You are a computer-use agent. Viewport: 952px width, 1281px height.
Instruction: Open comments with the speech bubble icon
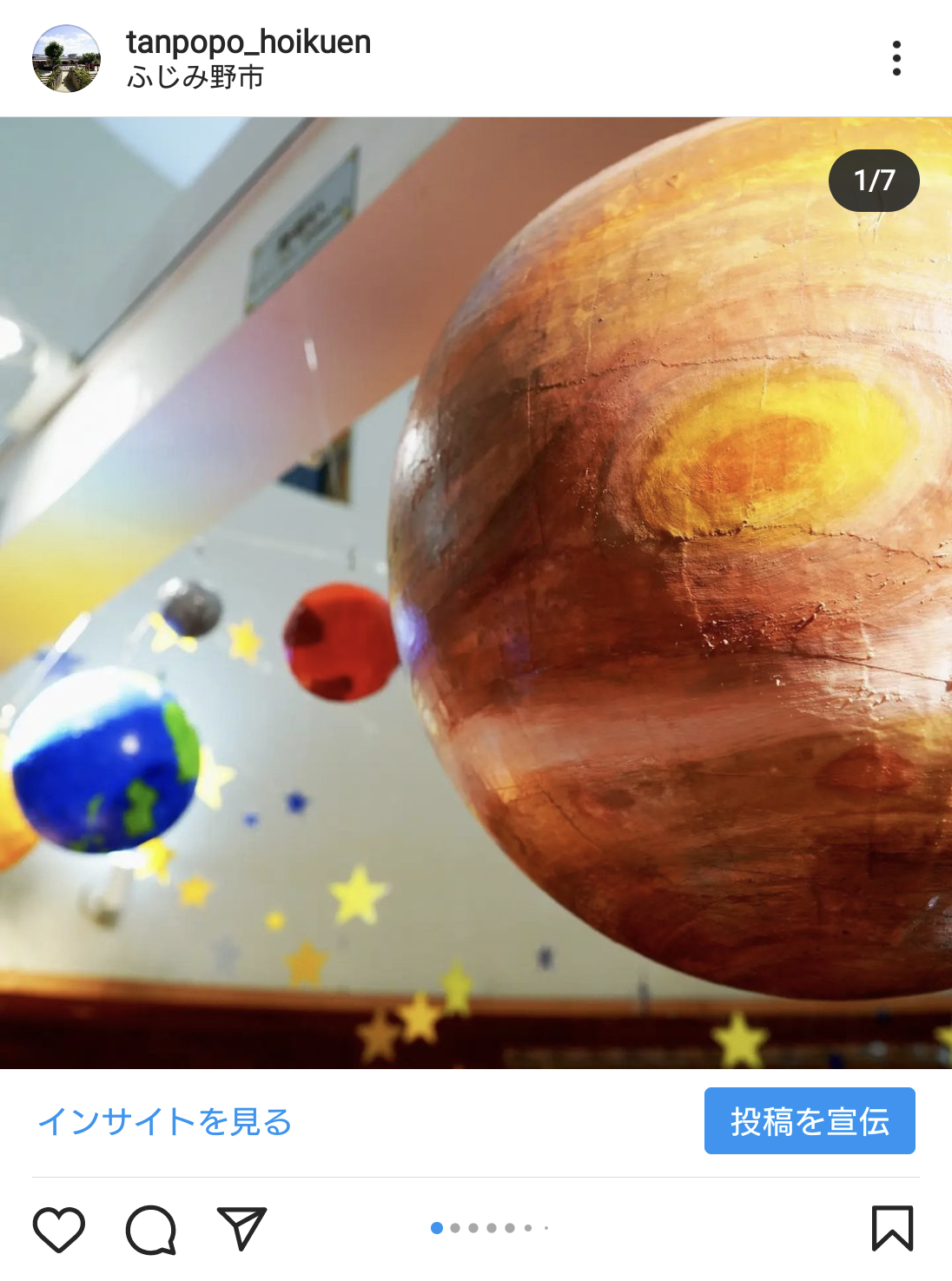[x=151, y=1229]
